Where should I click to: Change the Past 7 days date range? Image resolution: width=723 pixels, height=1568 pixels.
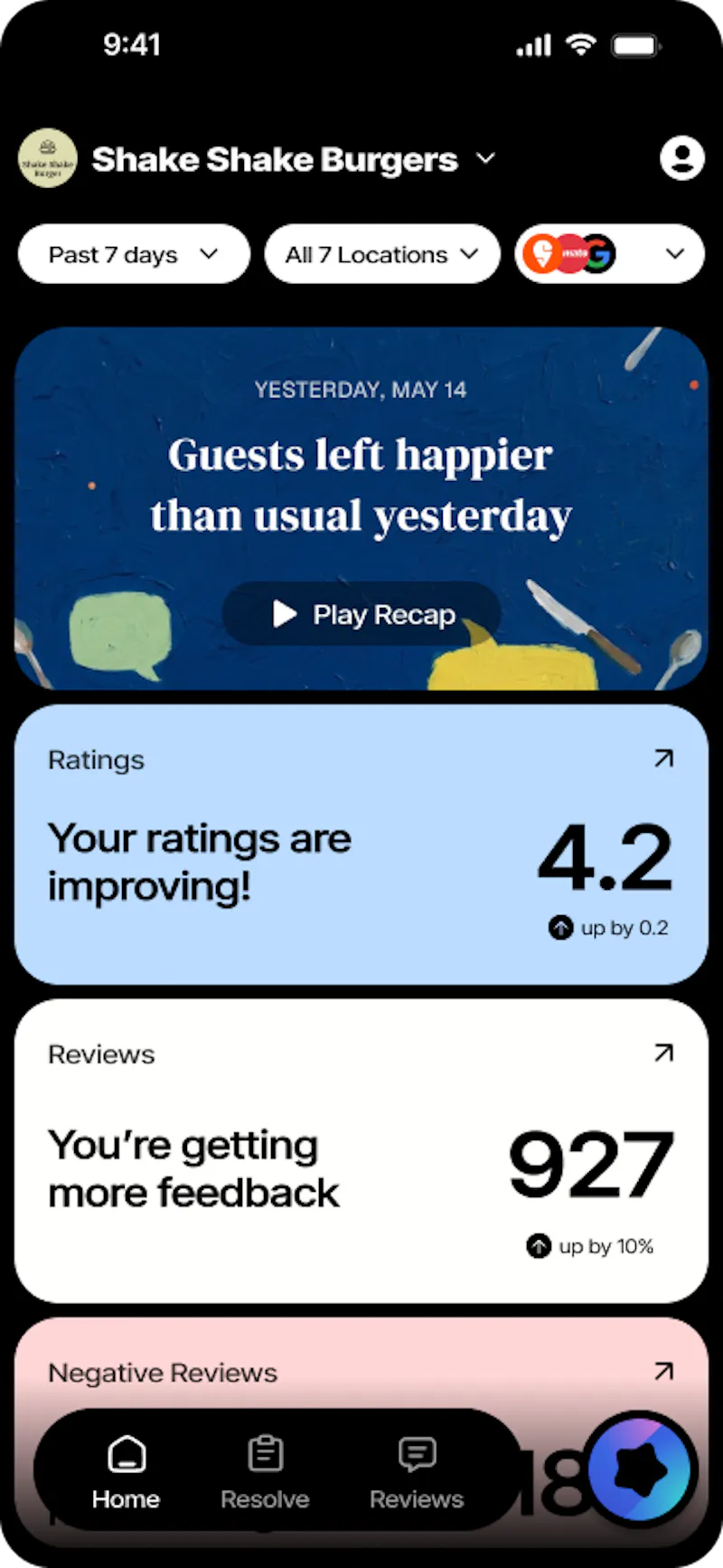(134, 254)
